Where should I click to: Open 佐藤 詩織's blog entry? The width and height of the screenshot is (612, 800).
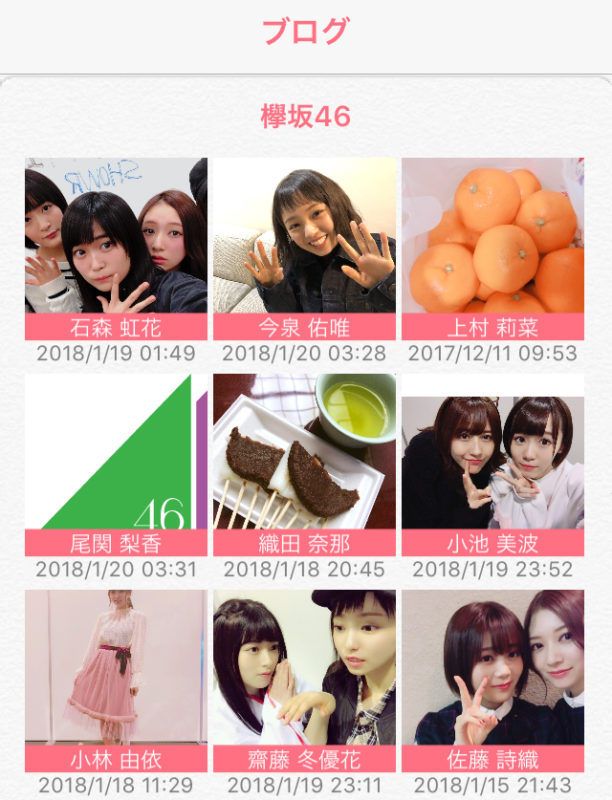(493, 668)
